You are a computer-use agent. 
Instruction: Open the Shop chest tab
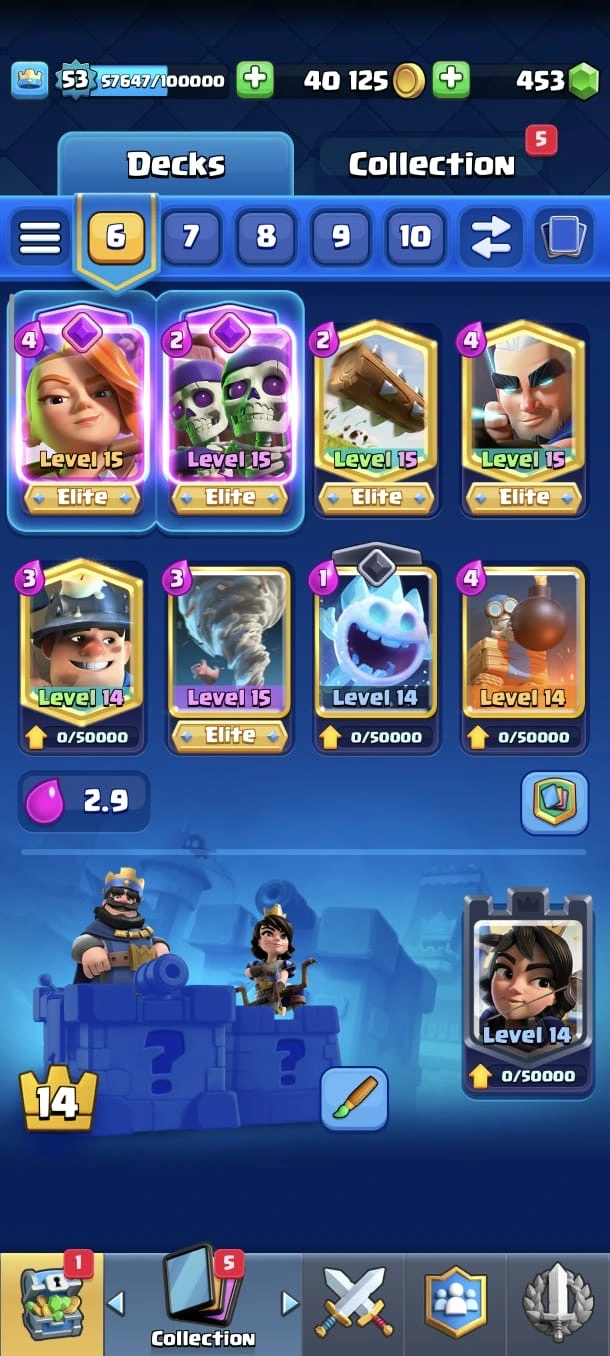point(52,1303)
